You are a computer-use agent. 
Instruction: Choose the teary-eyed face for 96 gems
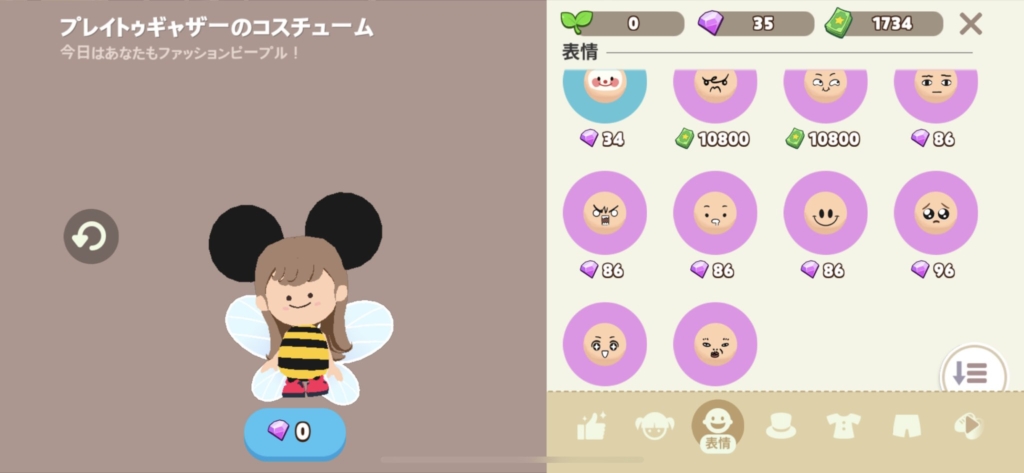point(935,213)
